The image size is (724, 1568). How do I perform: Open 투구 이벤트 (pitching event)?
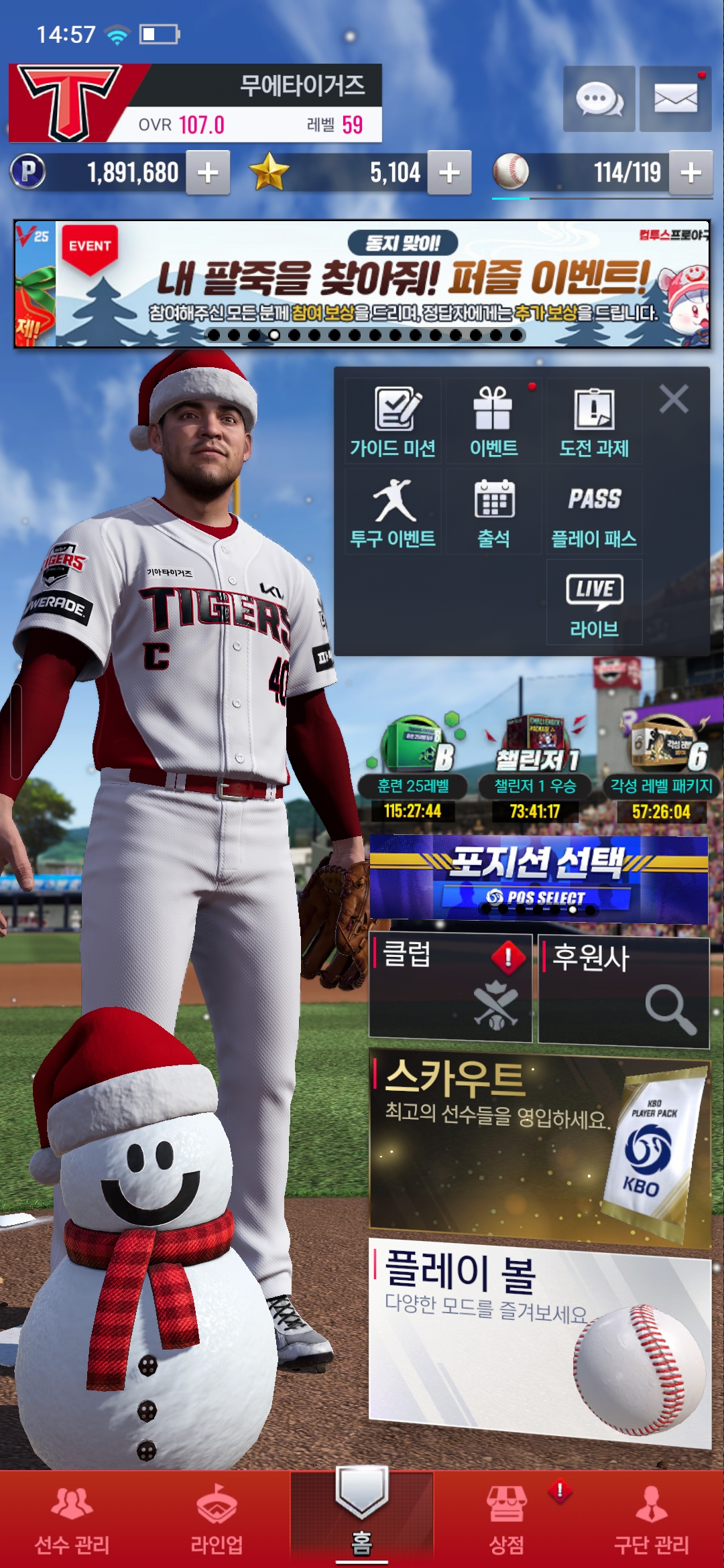[x=394, y=513]
